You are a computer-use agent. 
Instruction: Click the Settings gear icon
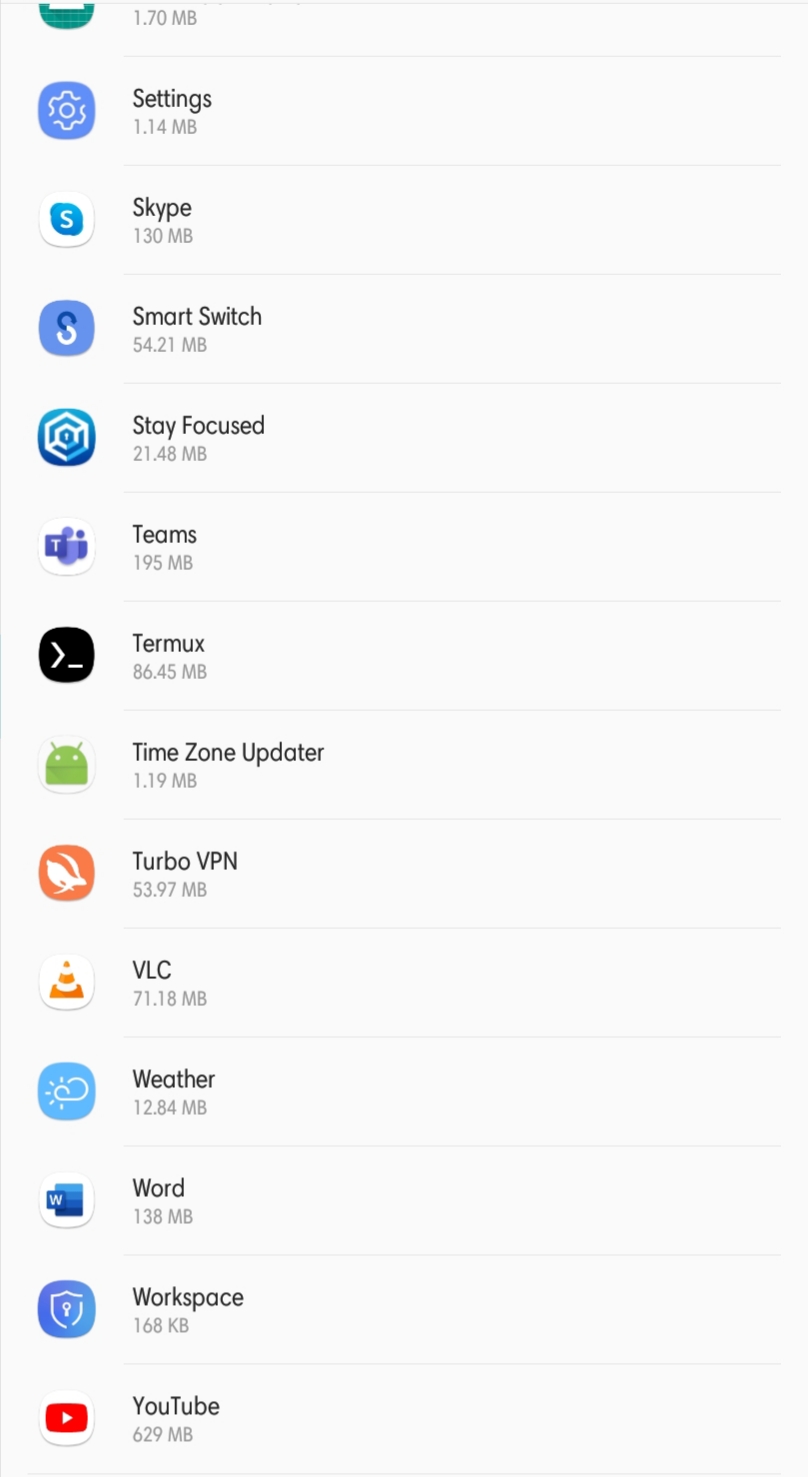pos(66,110)
